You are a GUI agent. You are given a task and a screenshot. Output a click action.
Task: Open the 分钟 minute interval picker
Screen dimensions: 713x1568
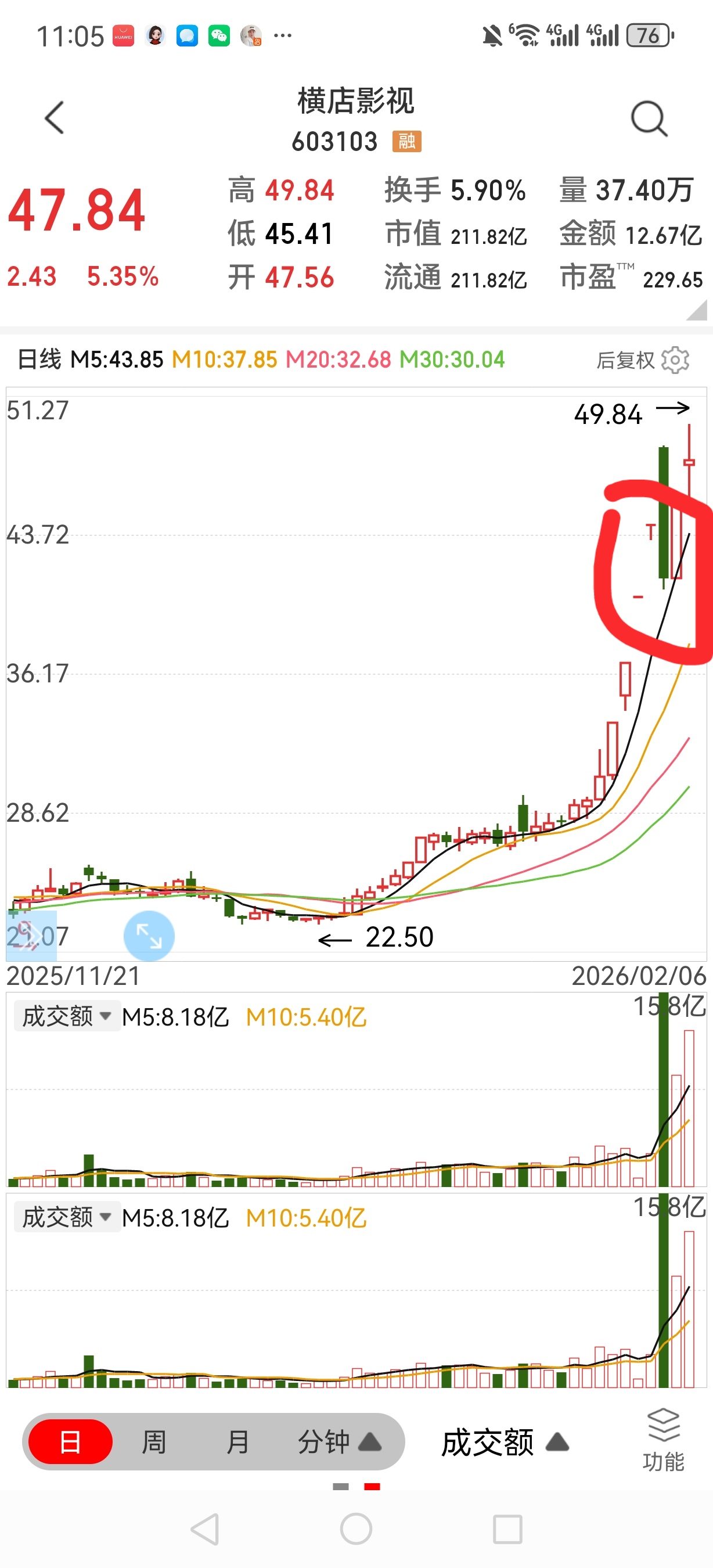point(339,1442)
